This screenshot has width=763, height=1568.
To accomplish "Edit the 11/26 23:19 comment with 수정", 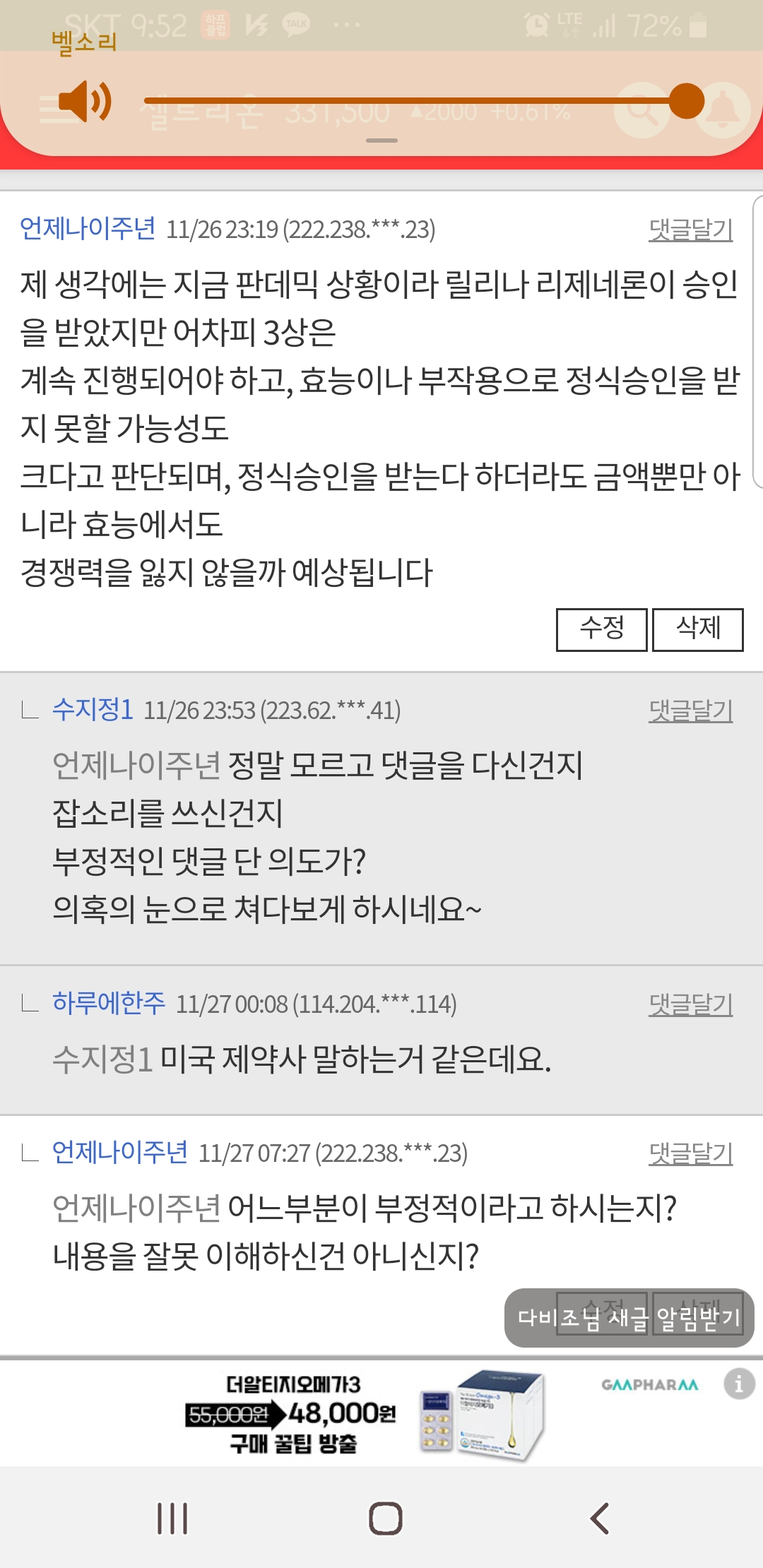I will tap(601, 629).
